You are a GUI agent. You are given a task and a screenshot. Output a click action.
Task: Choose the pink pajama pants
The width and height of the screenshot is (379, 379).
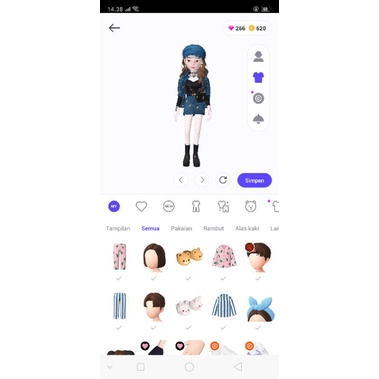pos(119,256)
